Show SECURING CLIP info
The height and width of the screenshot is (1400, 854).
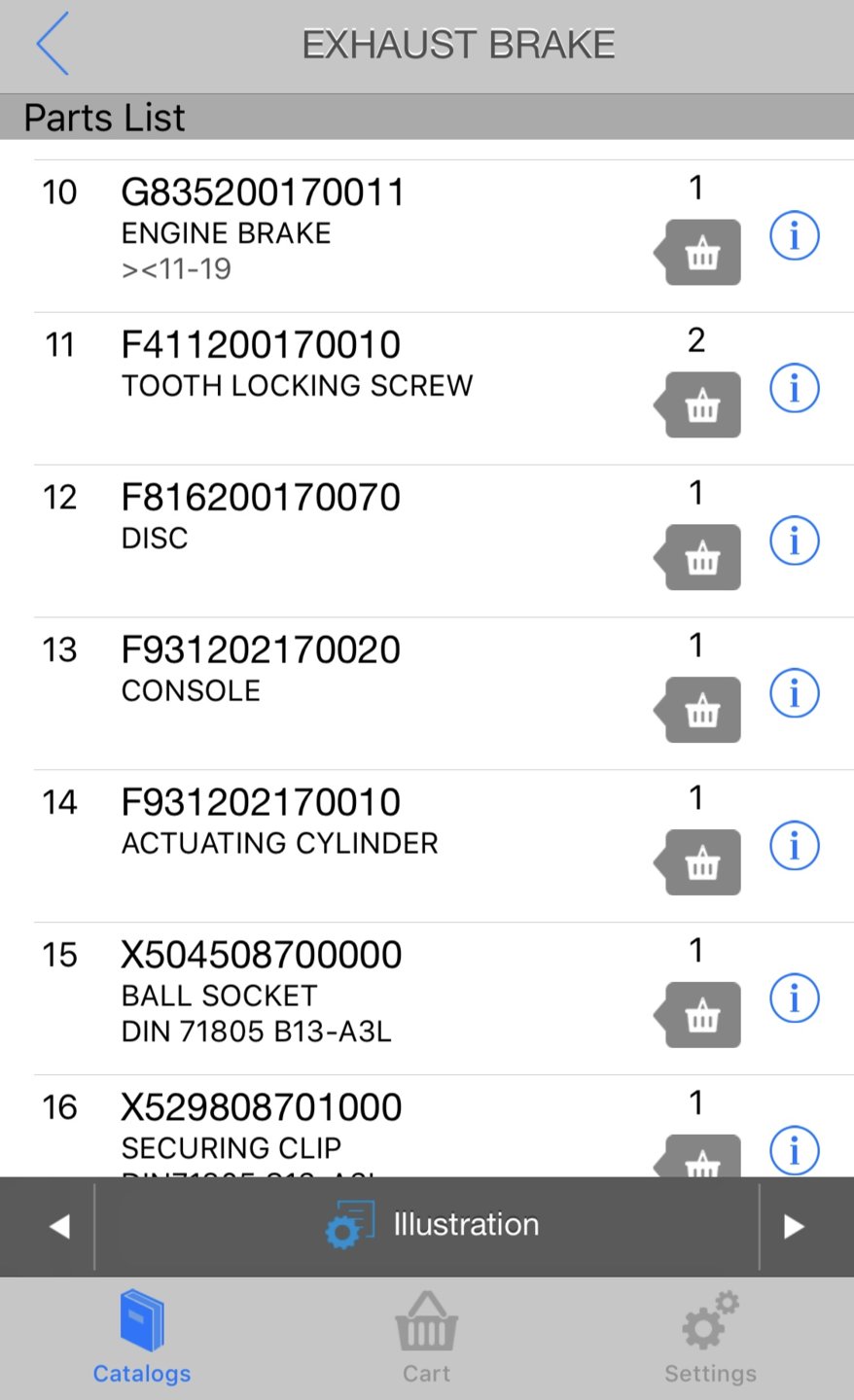click(795, 1150)
